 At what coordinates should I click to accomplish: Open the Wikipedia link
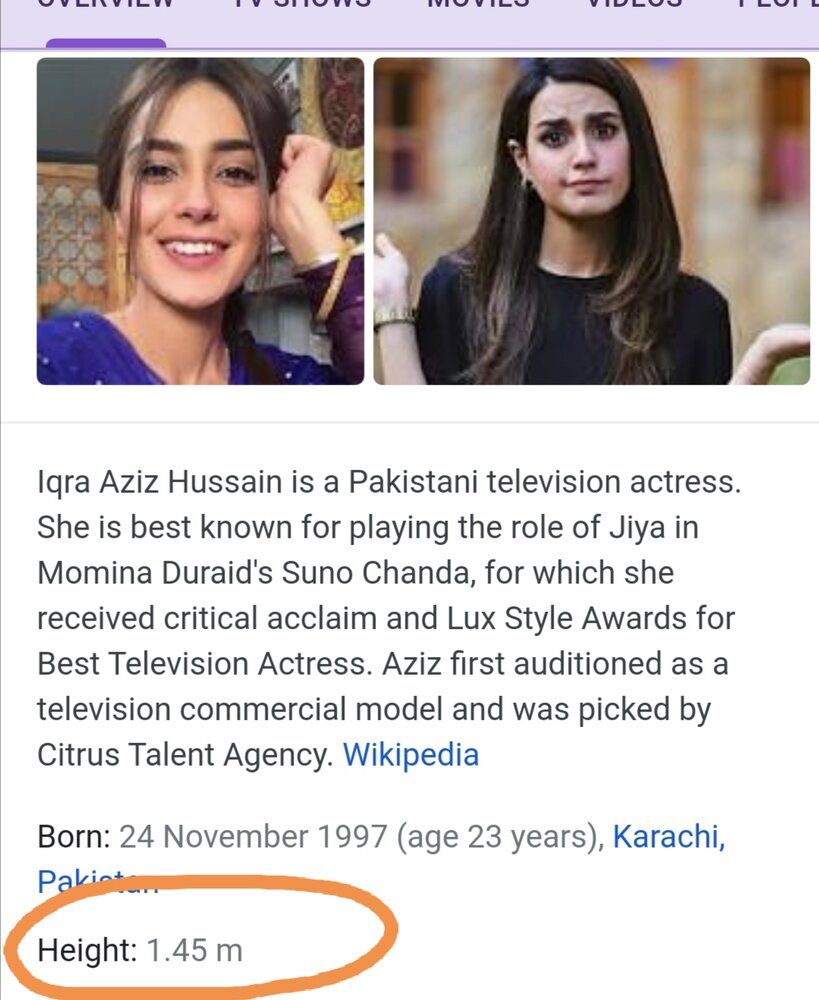coord(410,754)
